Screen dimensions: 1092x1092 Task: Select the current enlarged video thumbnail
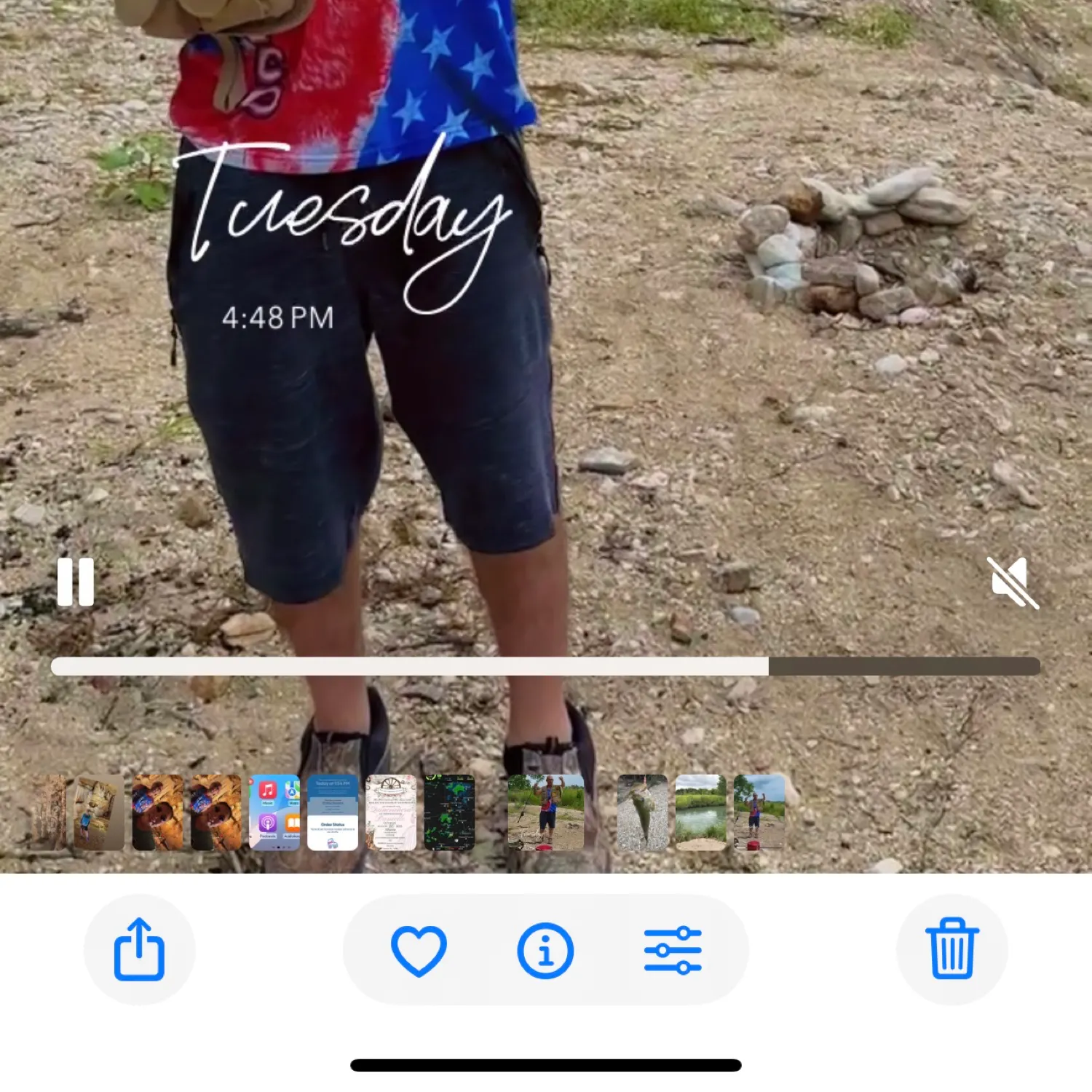point(545,812)
